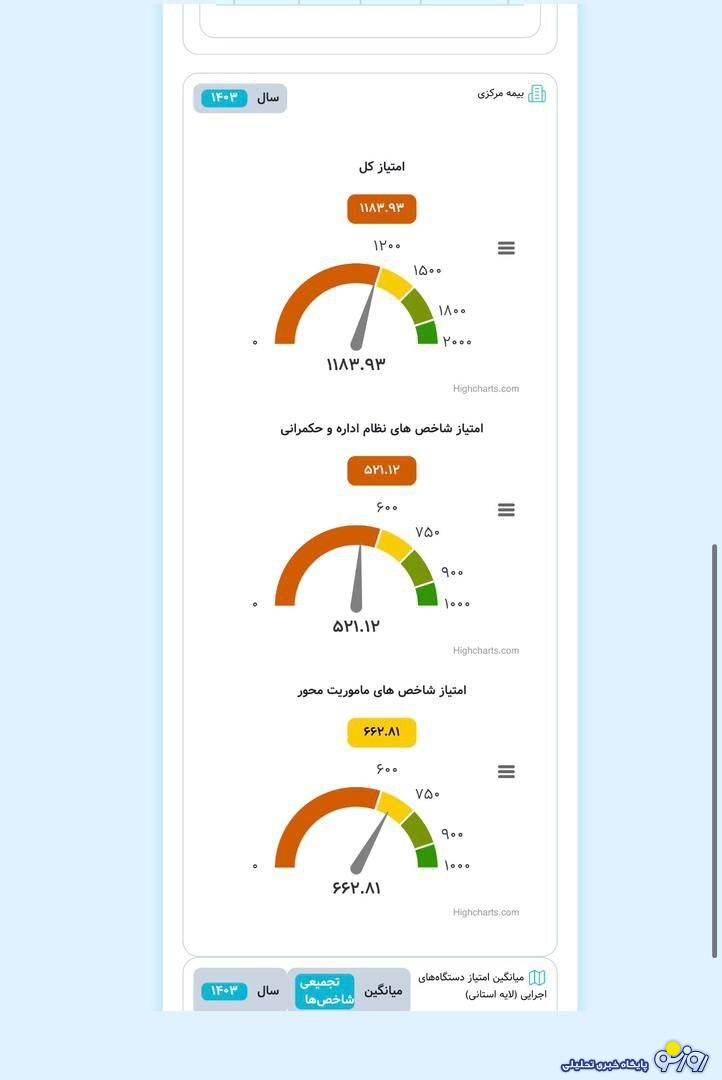Open chart menu for شاخص های نظام اداره و حکمرانی
The image size is (722, 1080).
[x=506, y=510]
